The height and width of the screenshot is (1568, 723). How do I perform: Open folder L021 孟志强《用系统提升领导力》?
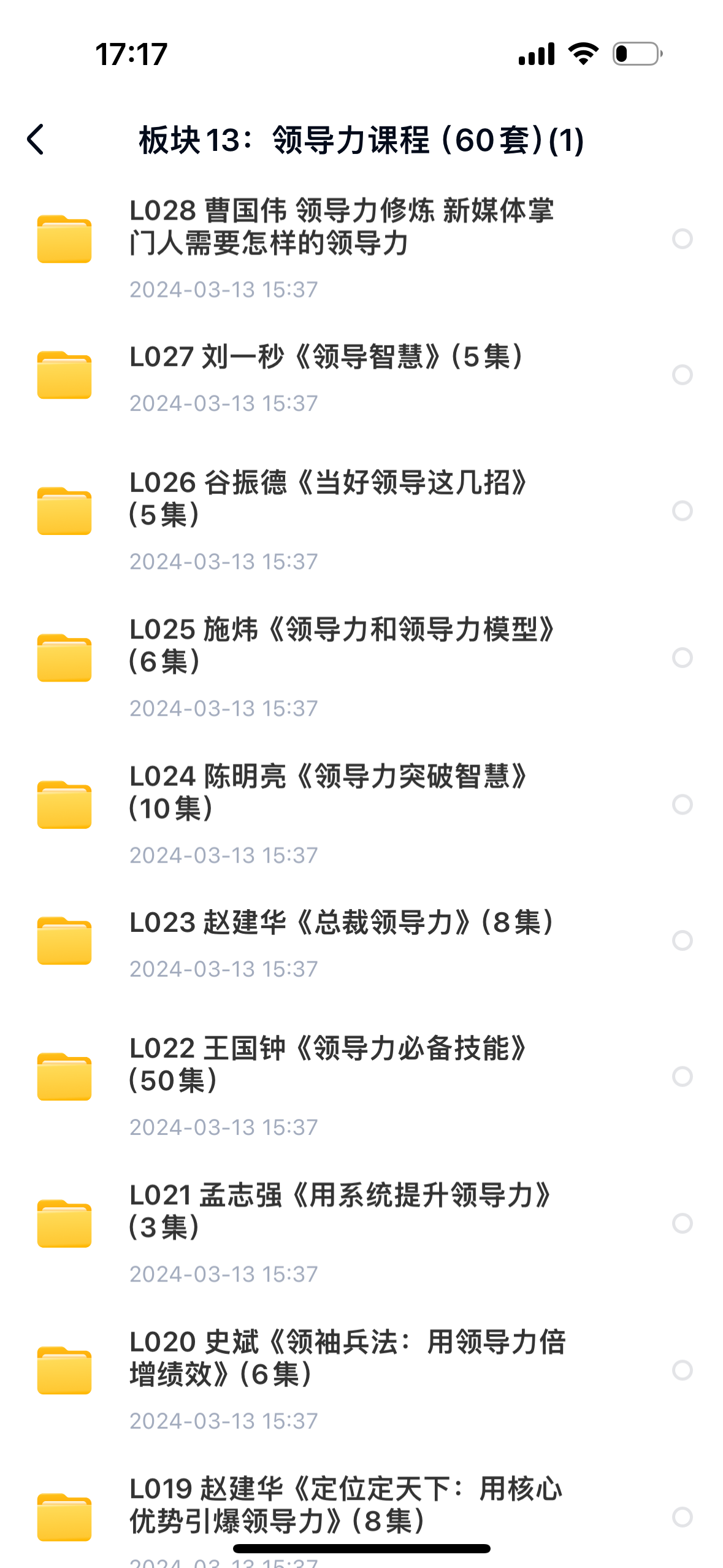click(x=341, y=1211)
